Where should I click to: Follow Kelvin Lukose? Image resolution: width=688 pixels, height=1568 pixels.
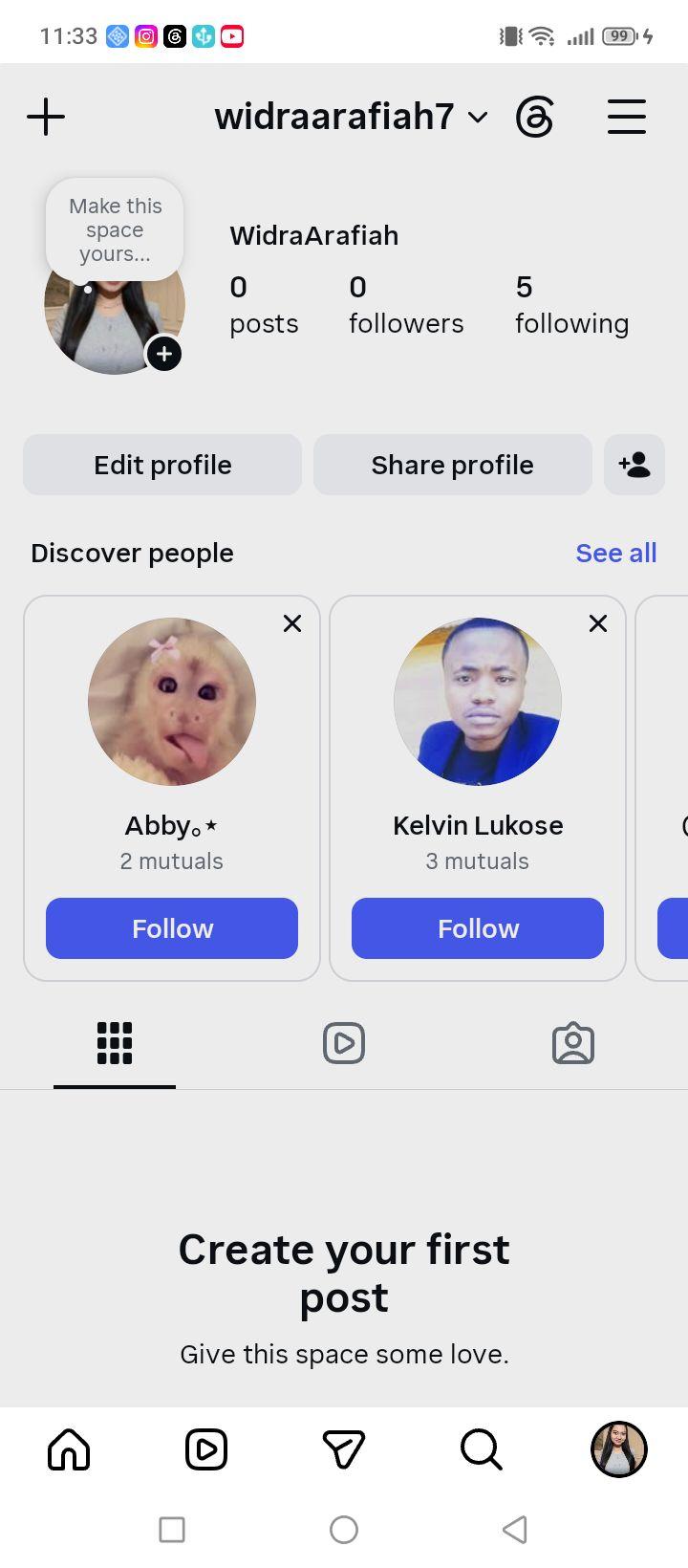point(478,928)
